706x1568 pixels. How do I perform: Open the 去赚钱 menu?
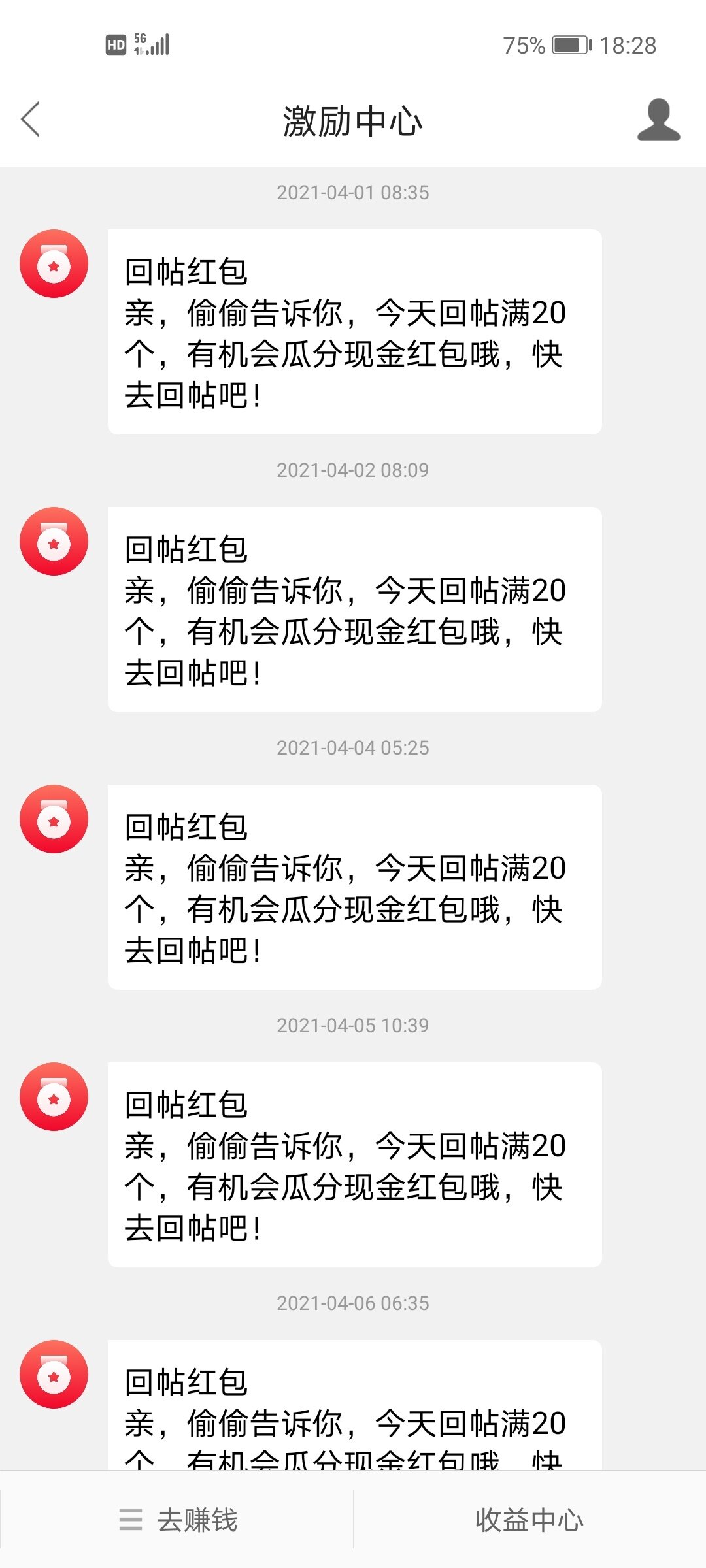point(178,1520)
